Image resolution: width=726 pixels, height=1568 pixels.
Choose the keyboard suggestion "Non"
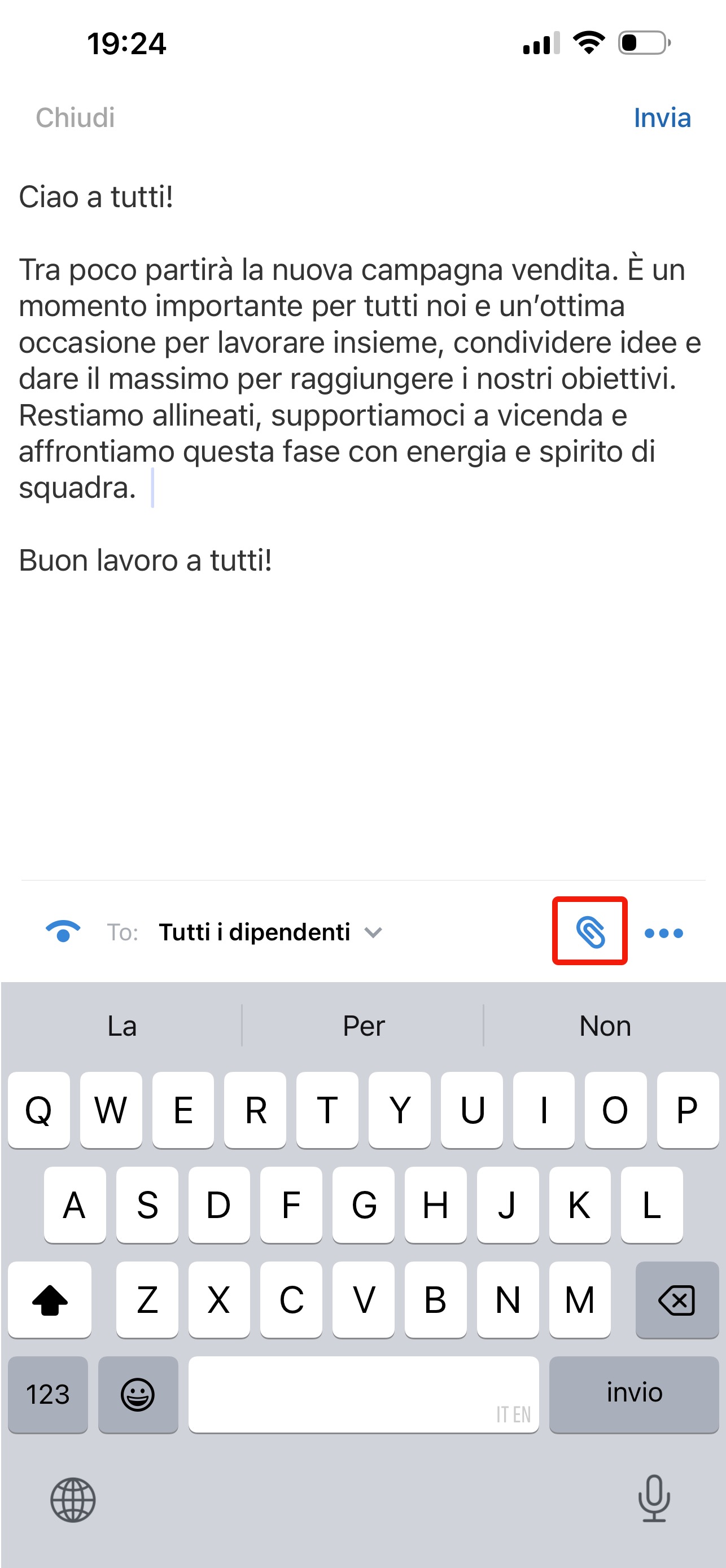pos(604,1026)
